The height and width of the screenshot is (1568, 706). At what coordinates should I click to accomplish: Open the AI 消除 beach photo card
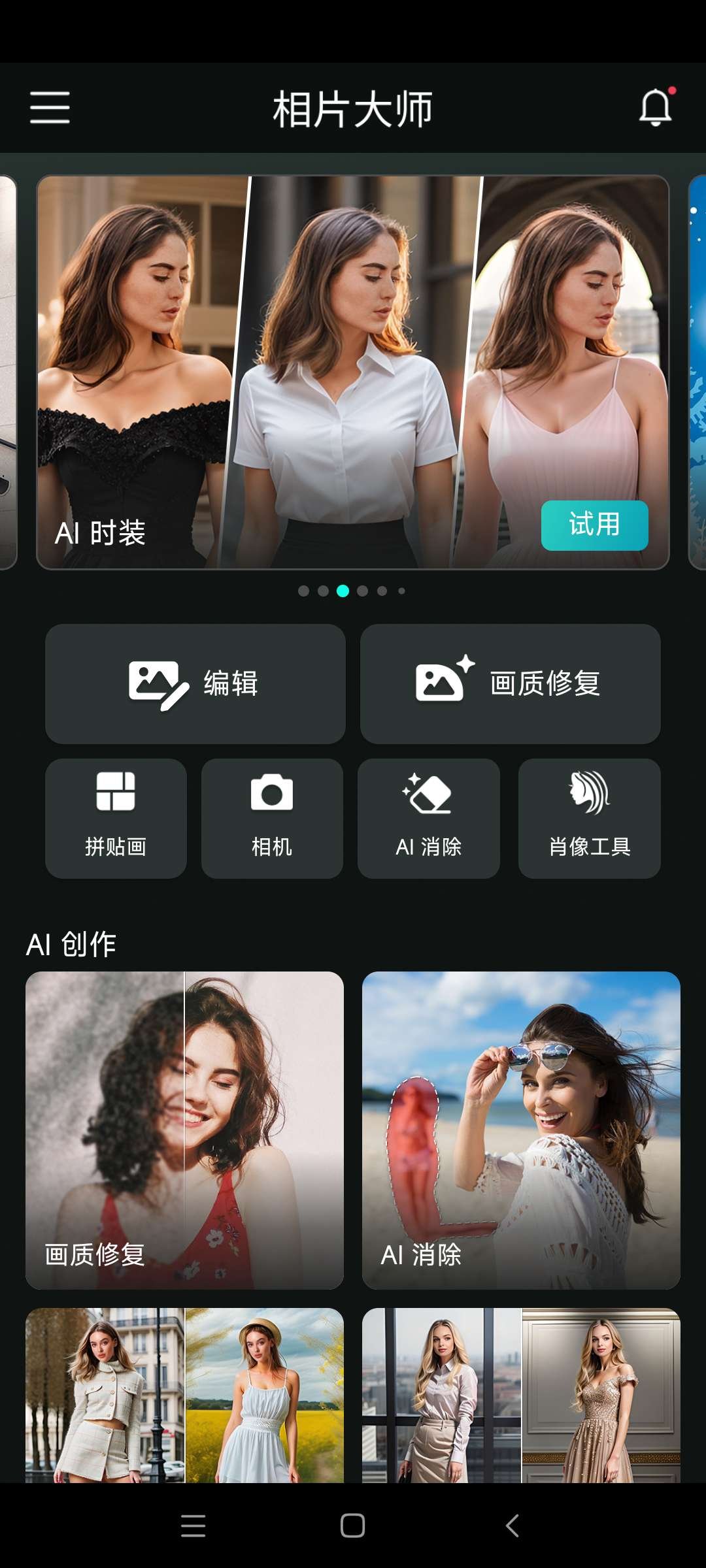pos(521,1130)
